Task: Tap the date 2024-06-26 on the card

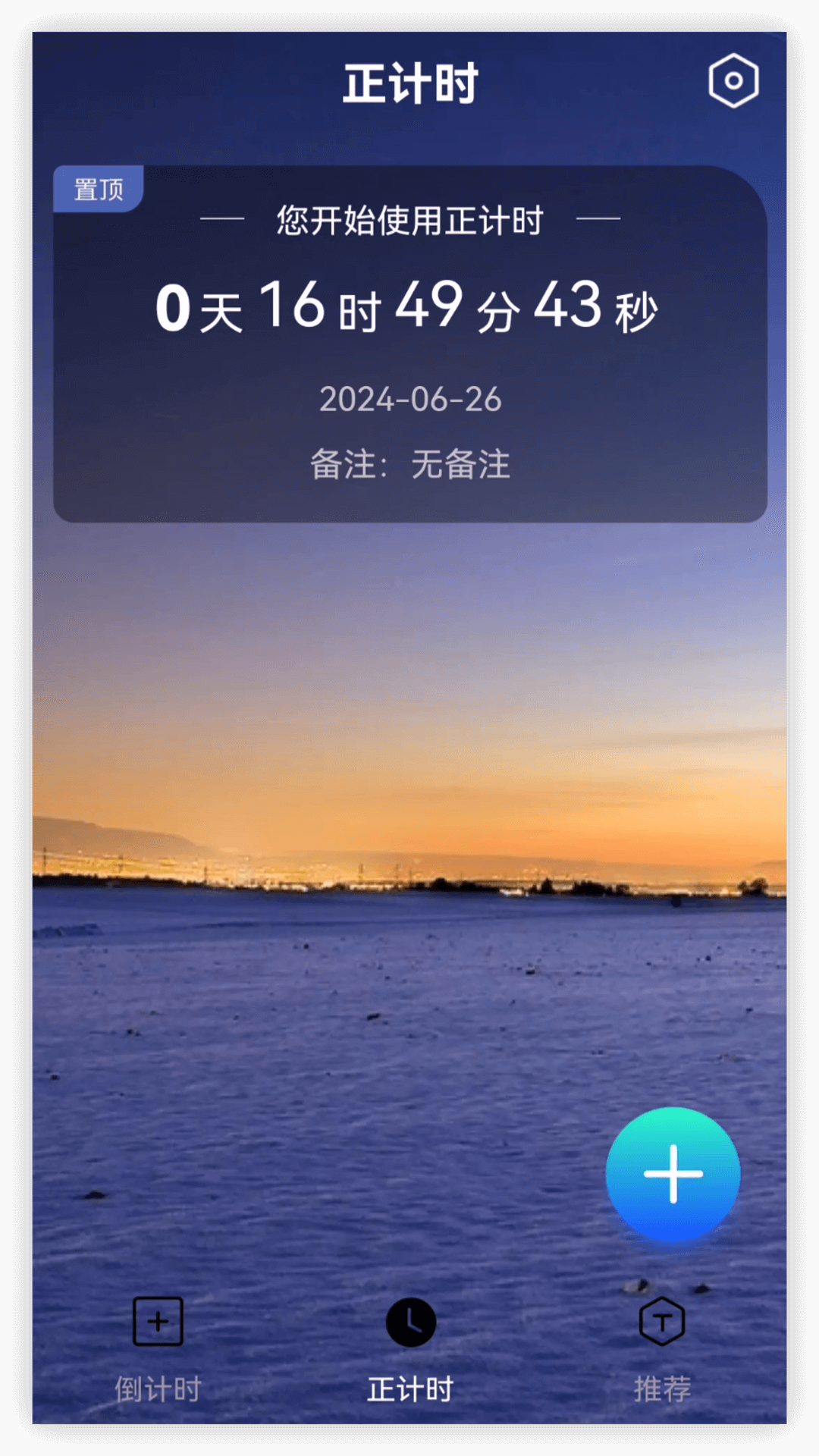Action: 409,401
